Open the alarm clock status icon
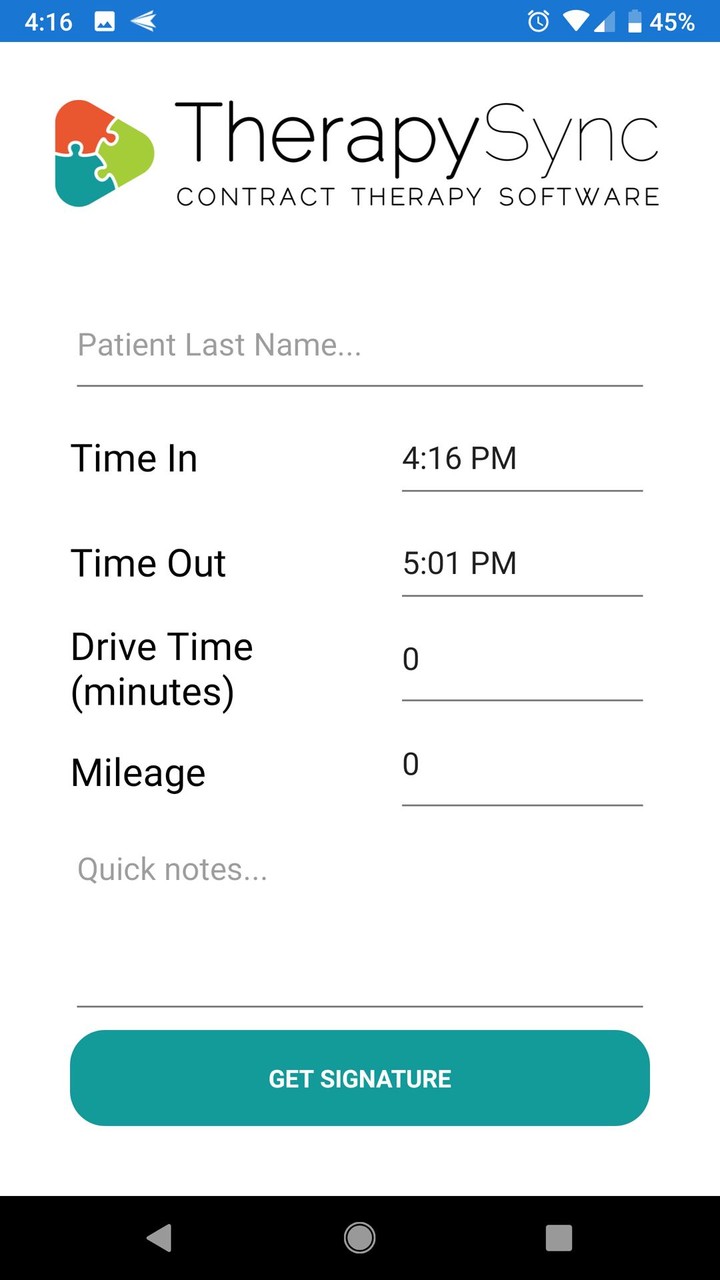The image size is (720, 1280). pos(538,20)
